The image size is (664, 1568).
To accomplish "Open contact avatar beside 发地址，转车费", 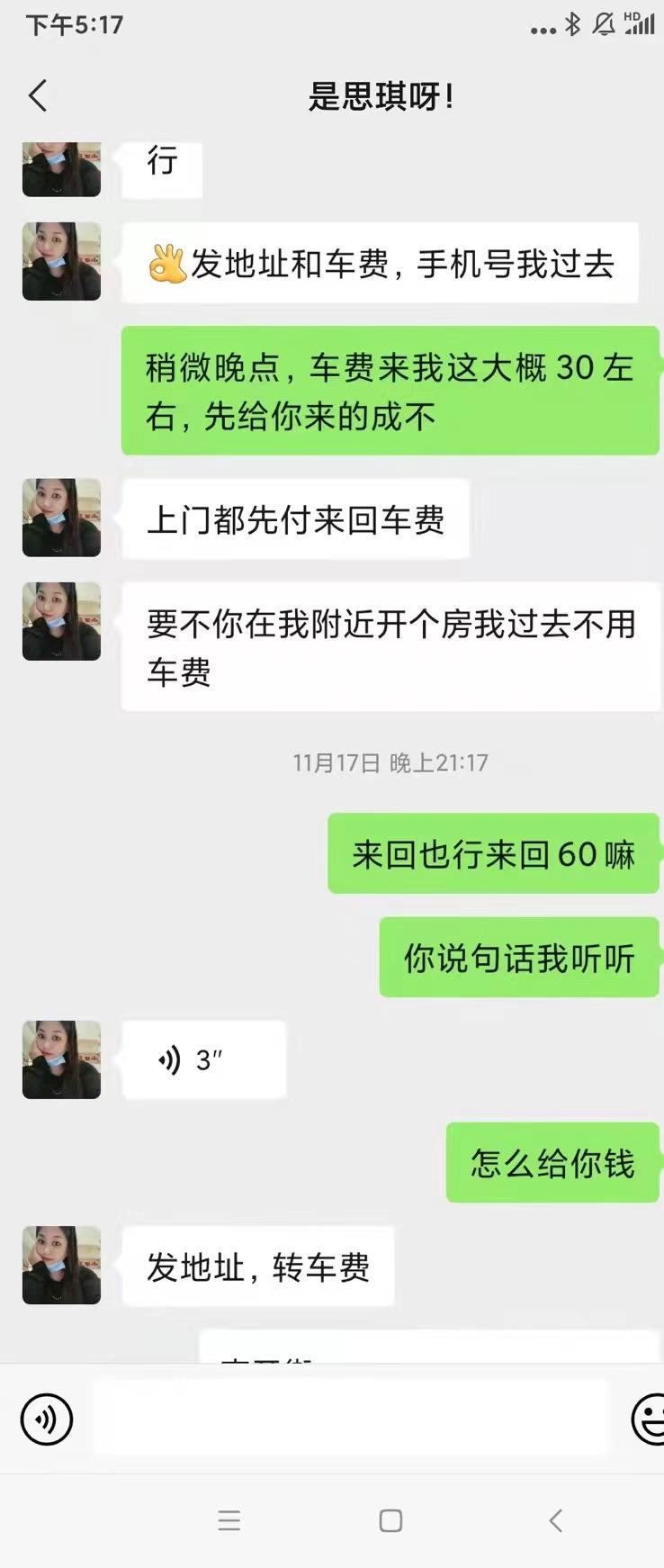I will 61,1265.
